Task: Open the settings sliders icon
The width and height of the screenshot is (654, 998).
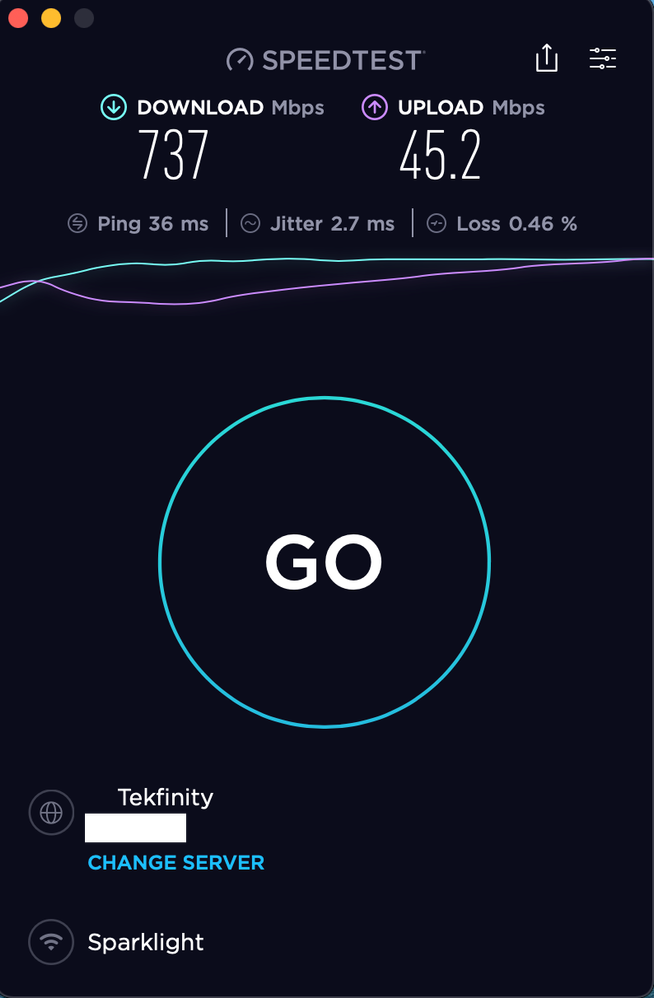Action: click(603, 59)
